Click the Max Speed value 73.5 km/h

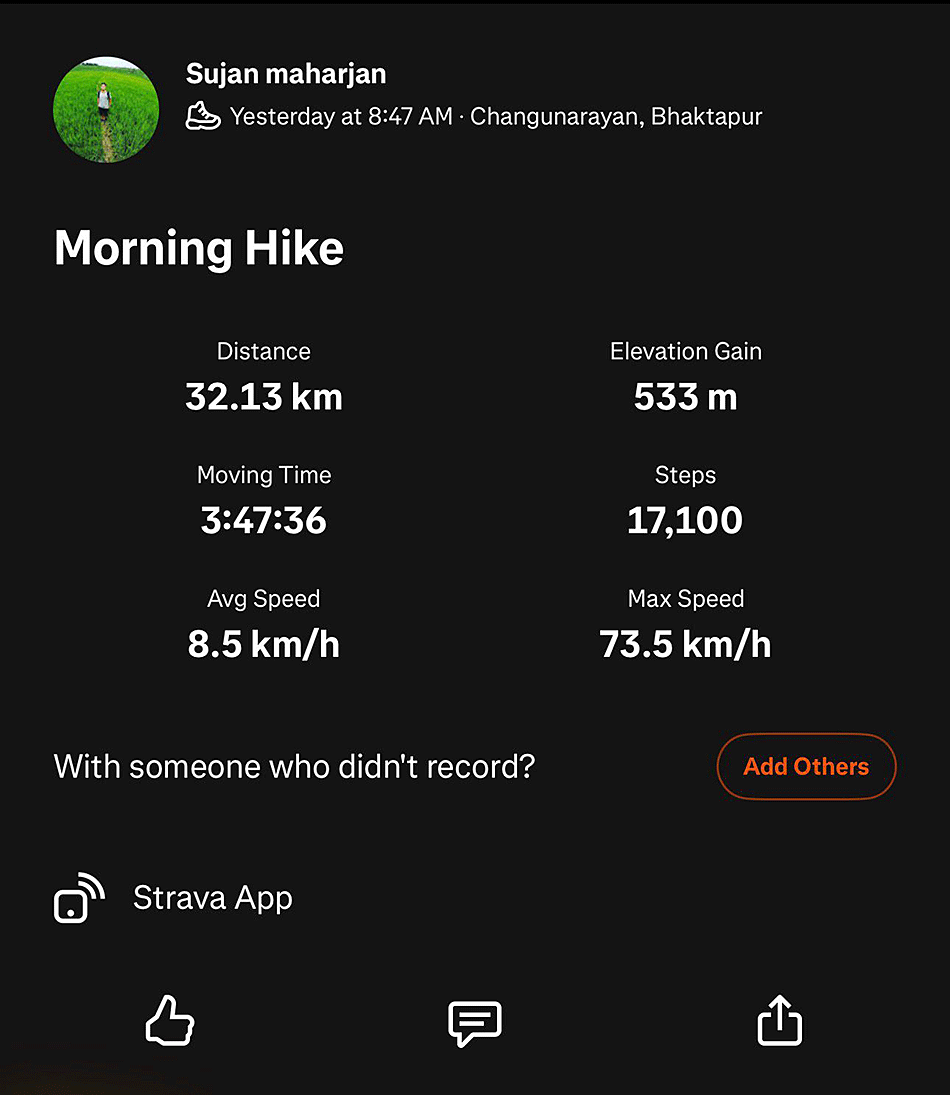tap(685, 644)
